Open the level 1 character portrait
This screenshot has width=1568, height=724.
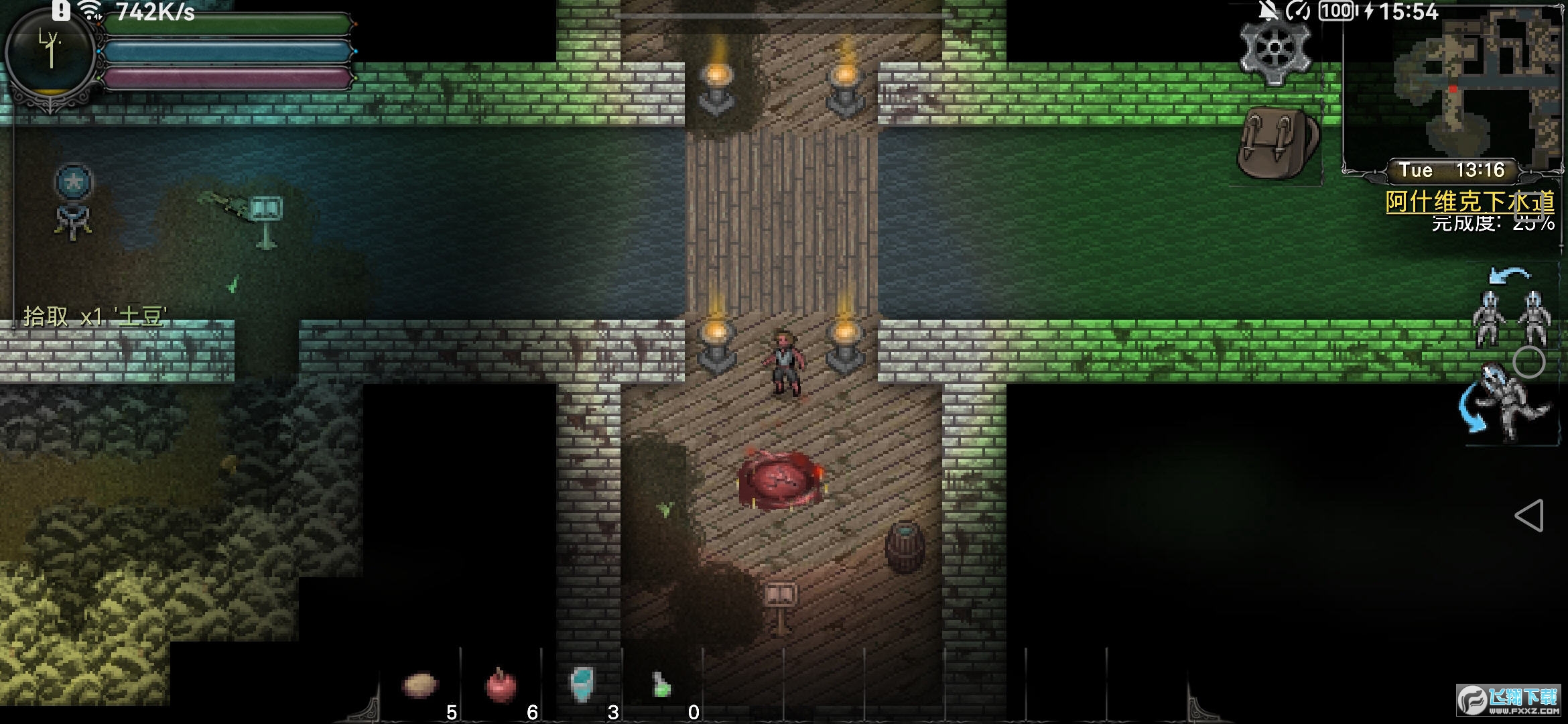coord(50,54)
